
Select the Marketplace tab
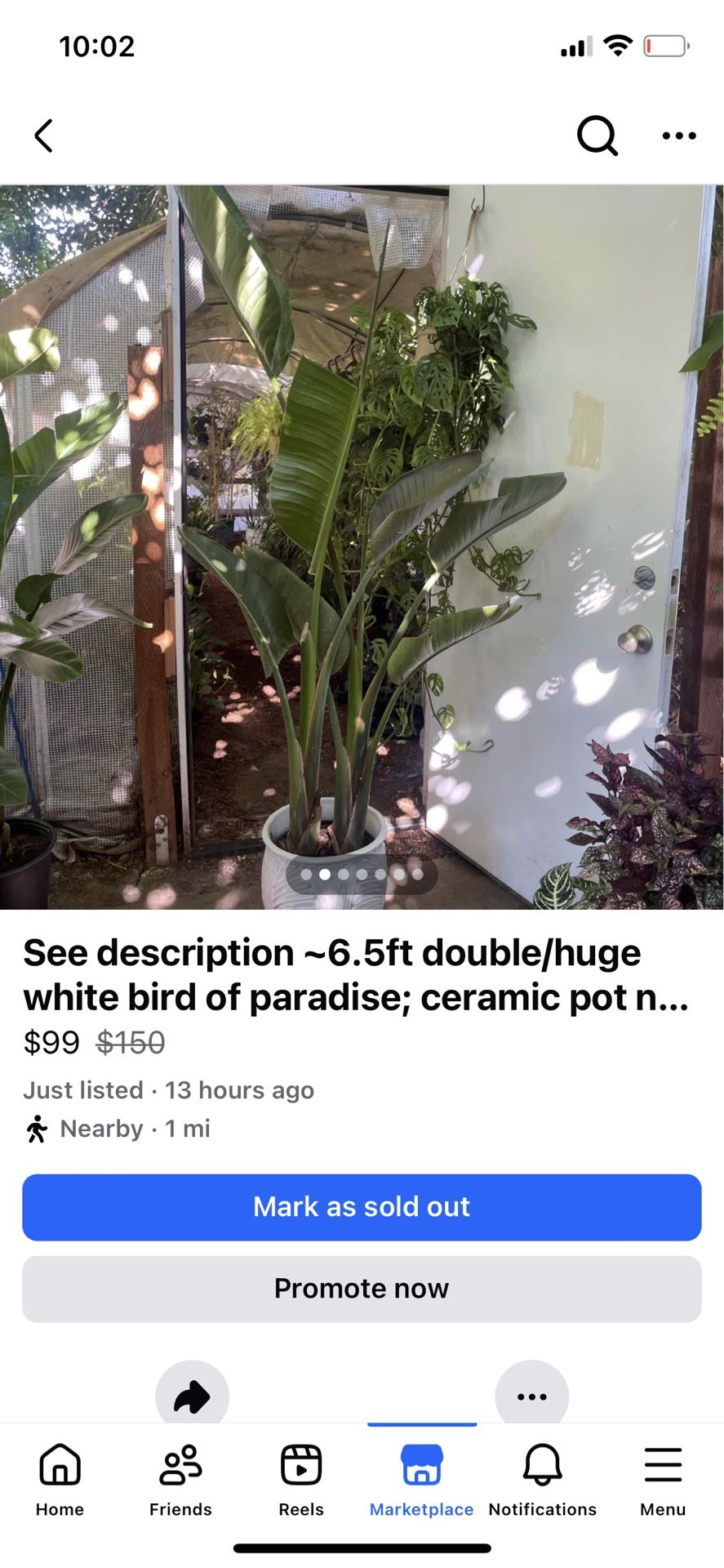point(421,1479)
